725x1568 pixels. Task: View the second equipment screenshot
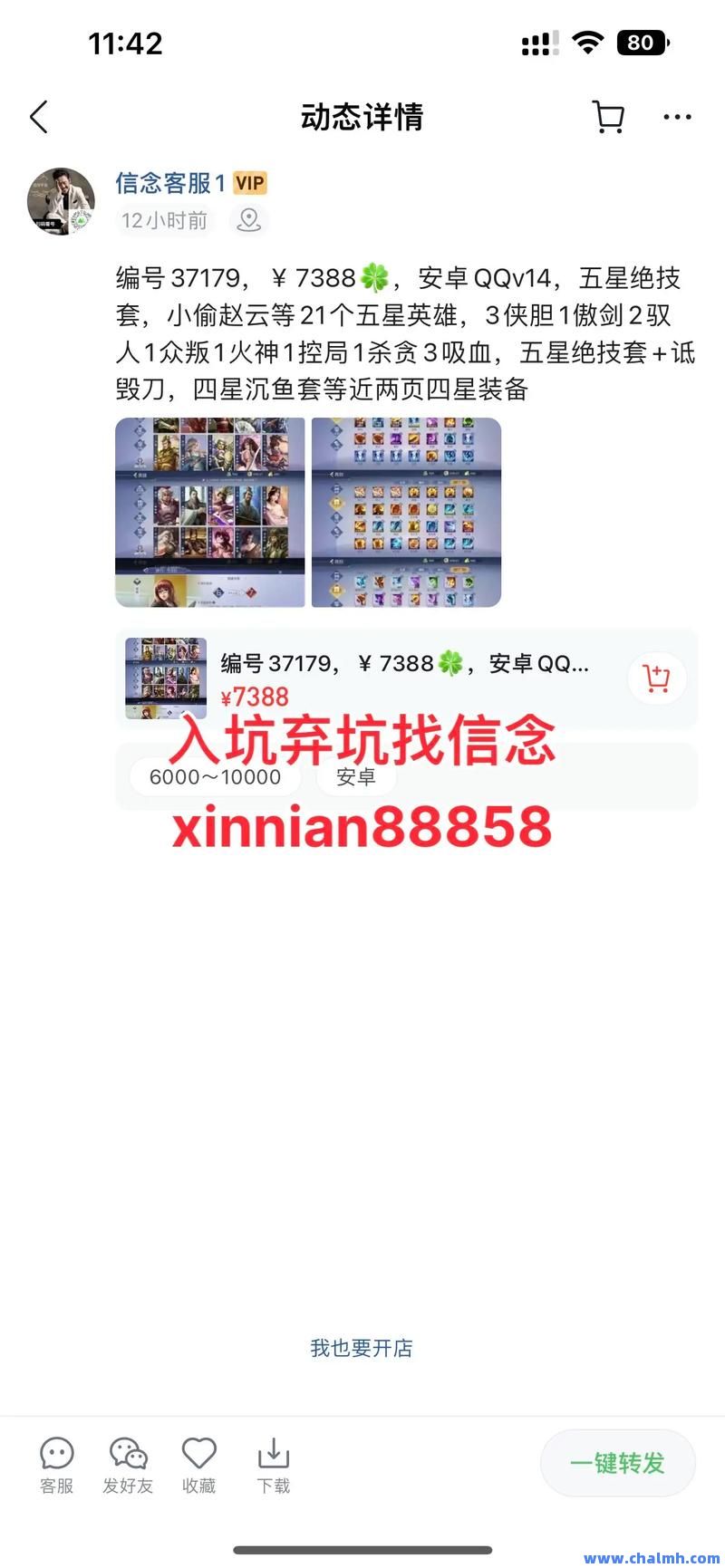pyautogui.click(x=406, y=512)
